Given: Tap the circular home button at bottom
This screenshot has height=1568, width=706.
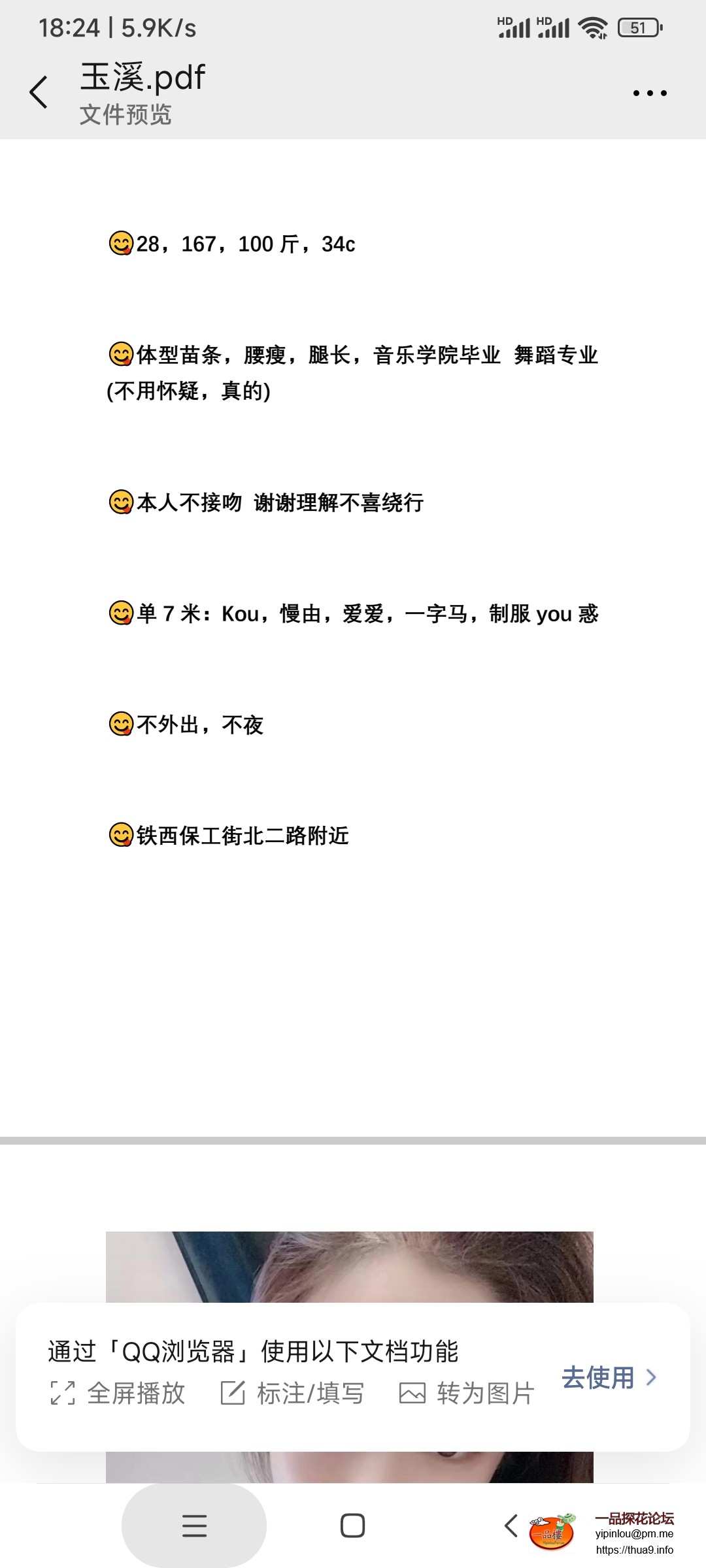Looking at the screenshot, I should tap(353, 1526).
